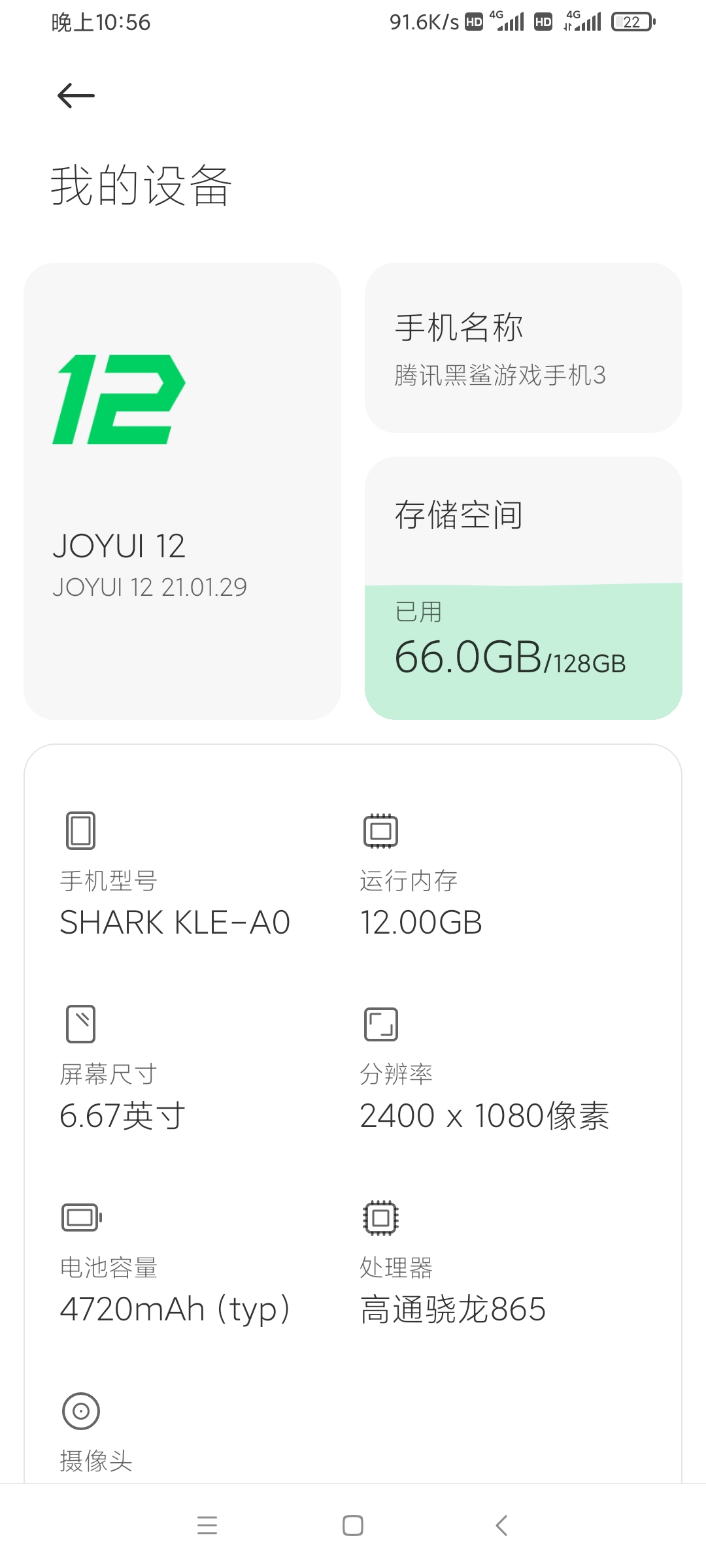Screen dimensions: 706x1568
Task: Go back from 我的设备 page
Action: coord(76,96)
